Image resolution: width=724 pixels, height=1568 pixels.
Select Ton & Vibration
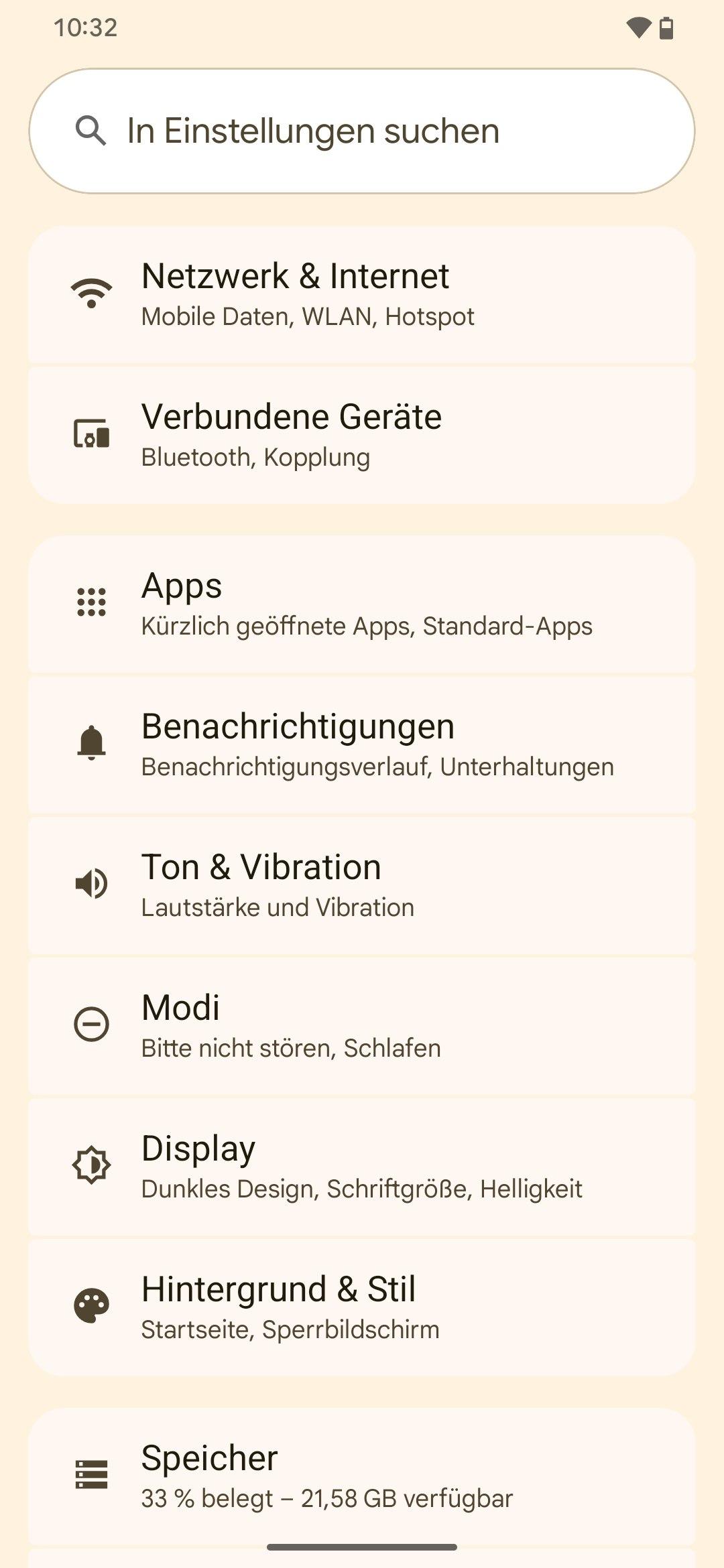(362, 886)
